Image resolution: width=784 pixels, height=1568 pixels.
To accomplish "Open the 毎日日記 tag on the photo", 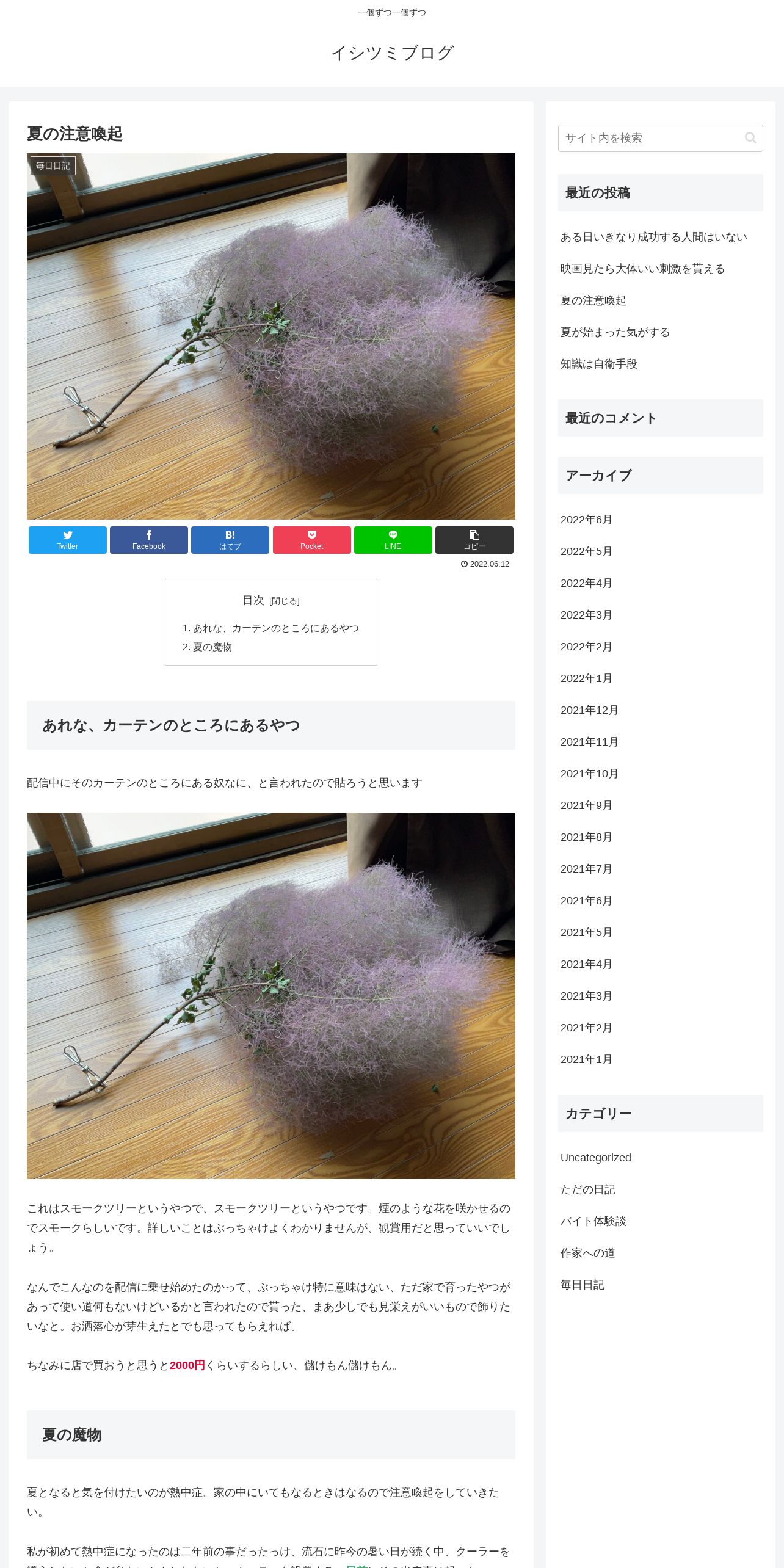I will (53, 165).
